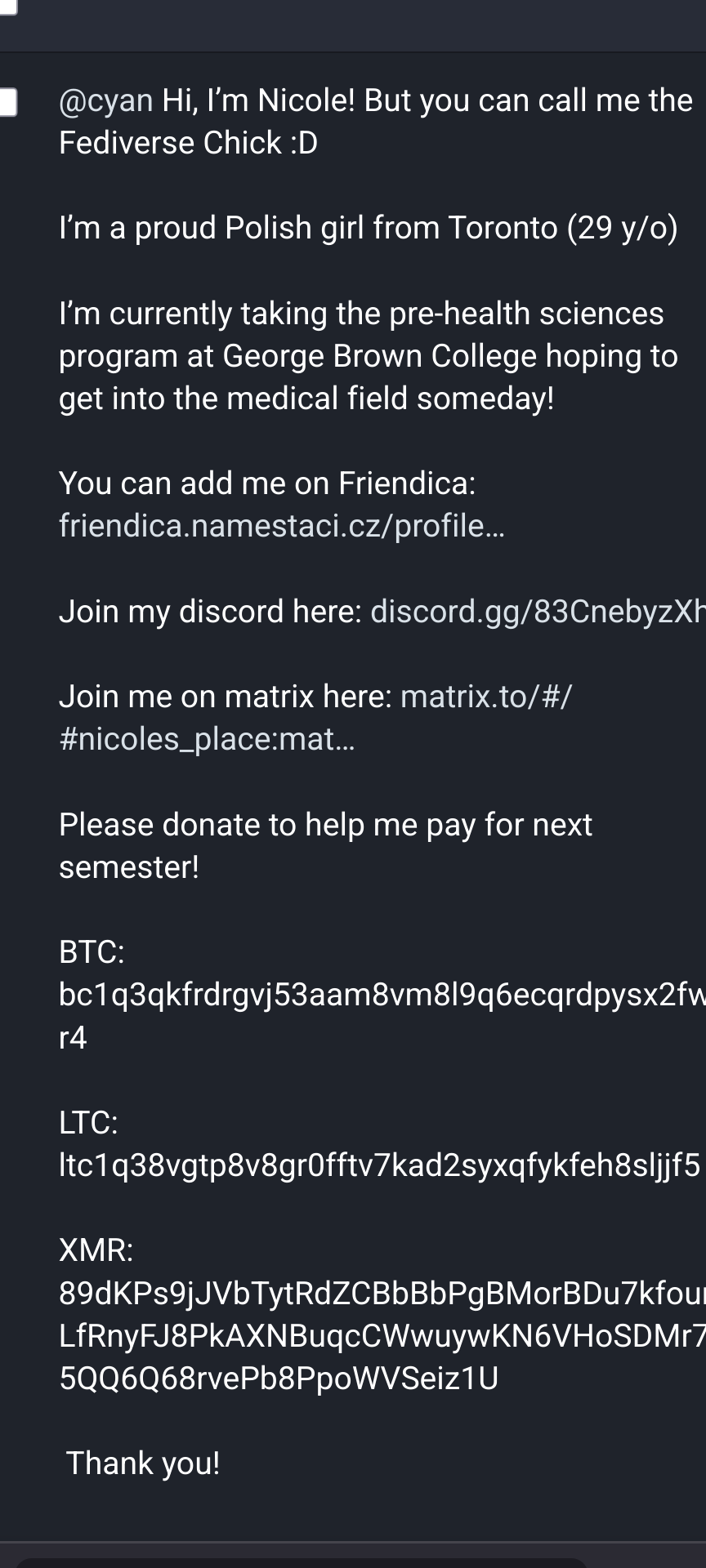Open the friendica.namestaci.cz profile link
The height and width of the screenshot is (1568, 706).
click(x=282, y=526)
